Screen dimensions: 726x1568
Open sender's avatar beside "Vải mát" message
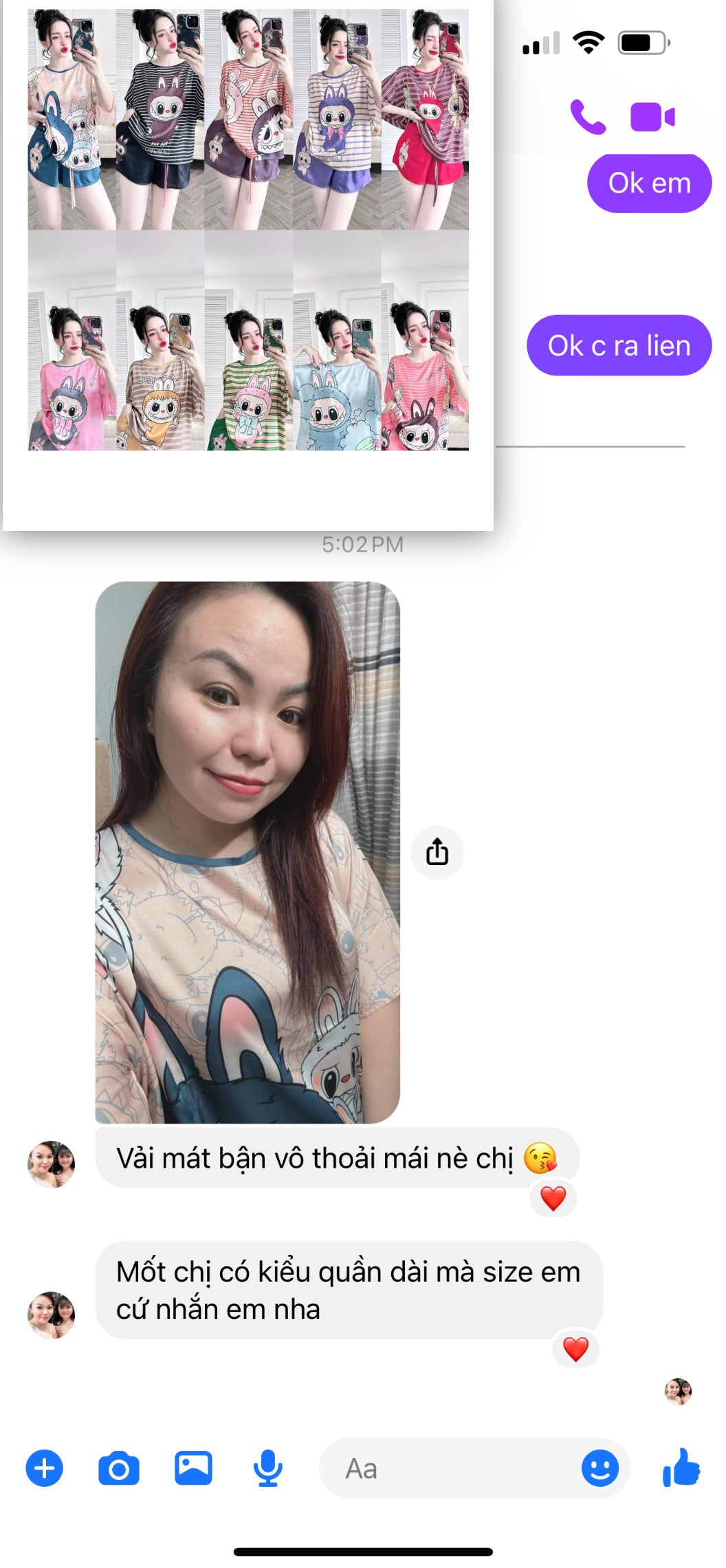coord(51,1164)
